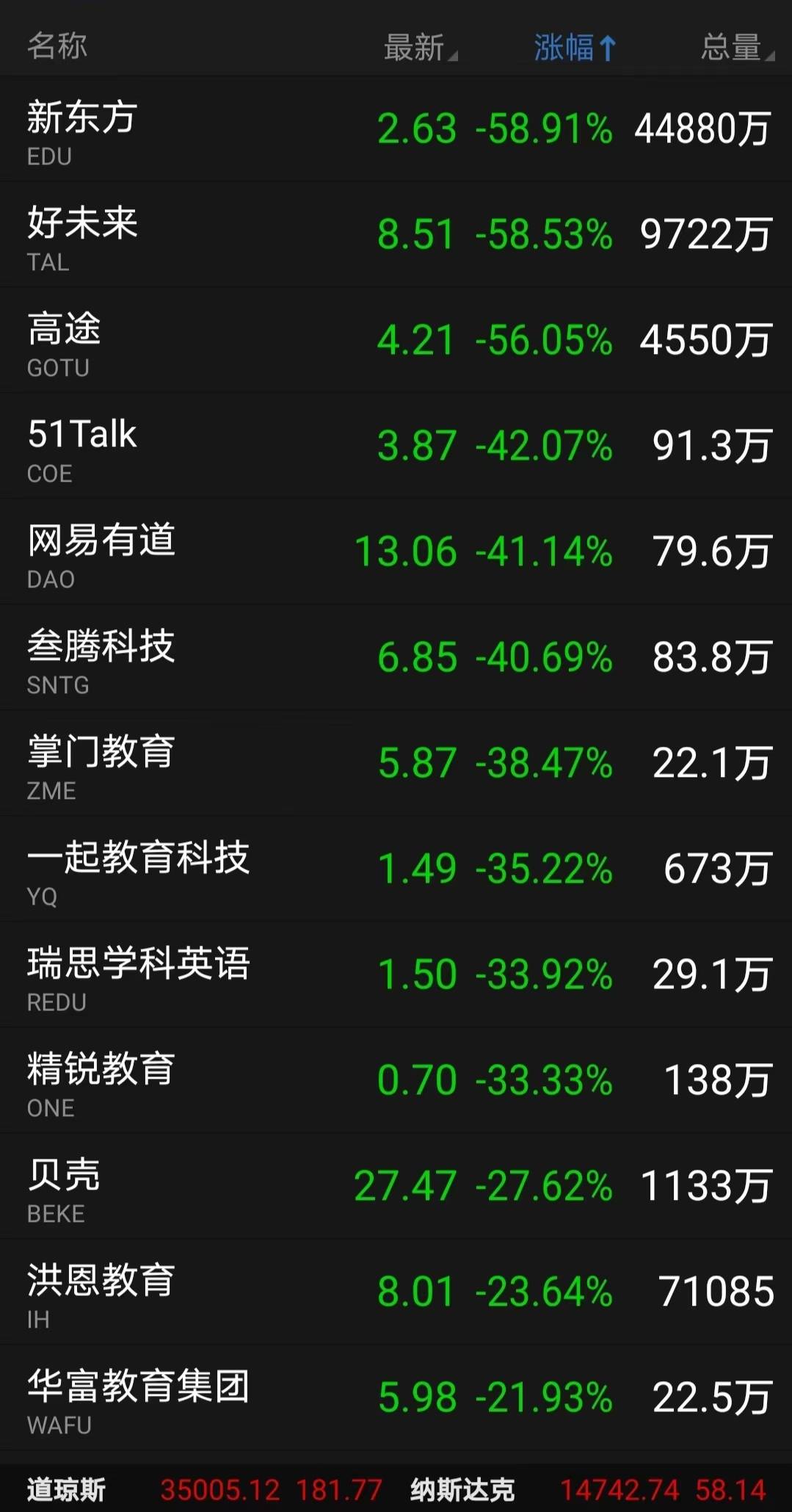View the 精锐教育 ONE stock
The image size is (792, 1512).
click(x=396, y=1081)
